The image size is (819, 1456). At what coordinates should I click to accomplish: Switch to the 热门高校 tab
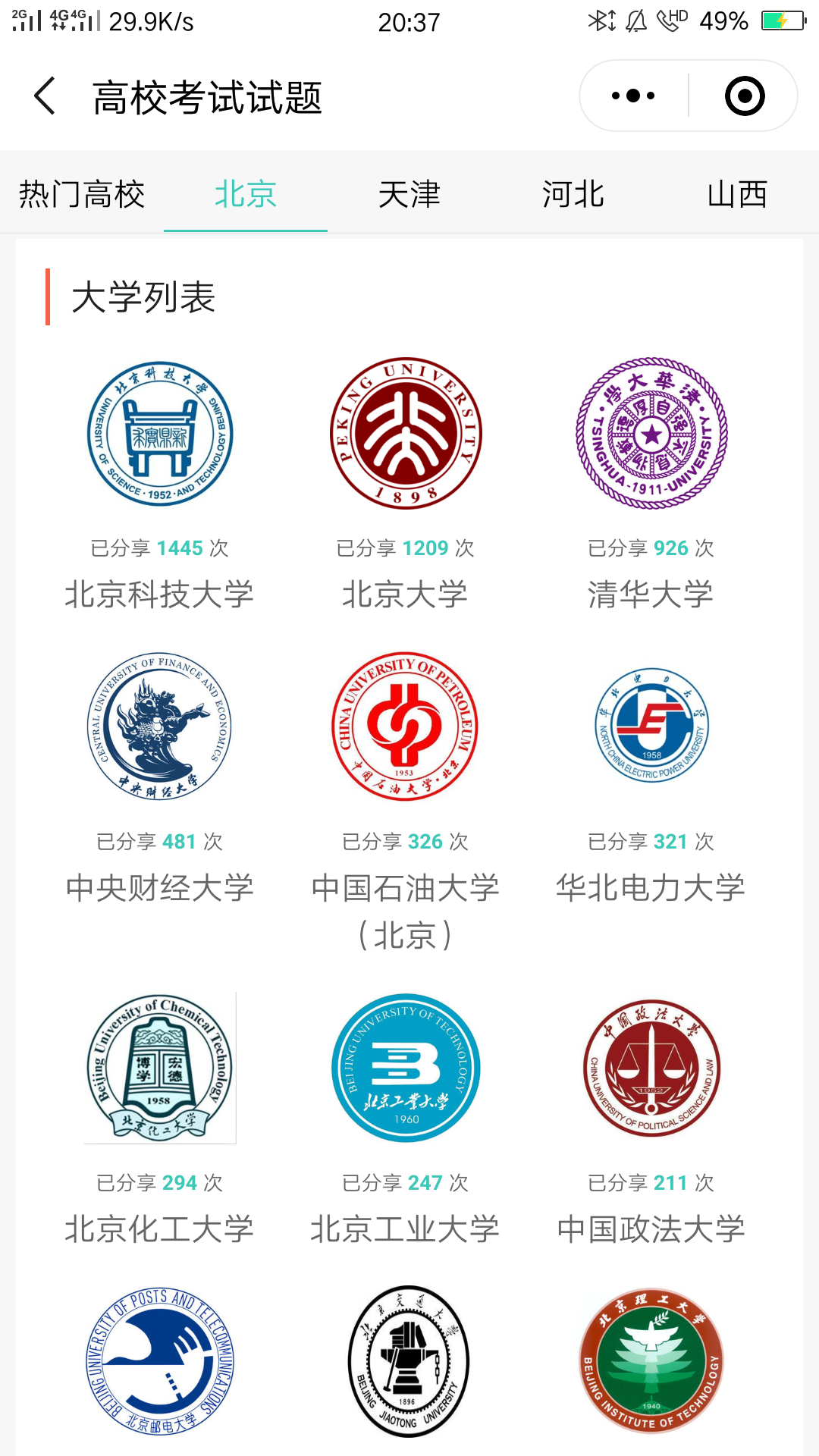[82, 194]
